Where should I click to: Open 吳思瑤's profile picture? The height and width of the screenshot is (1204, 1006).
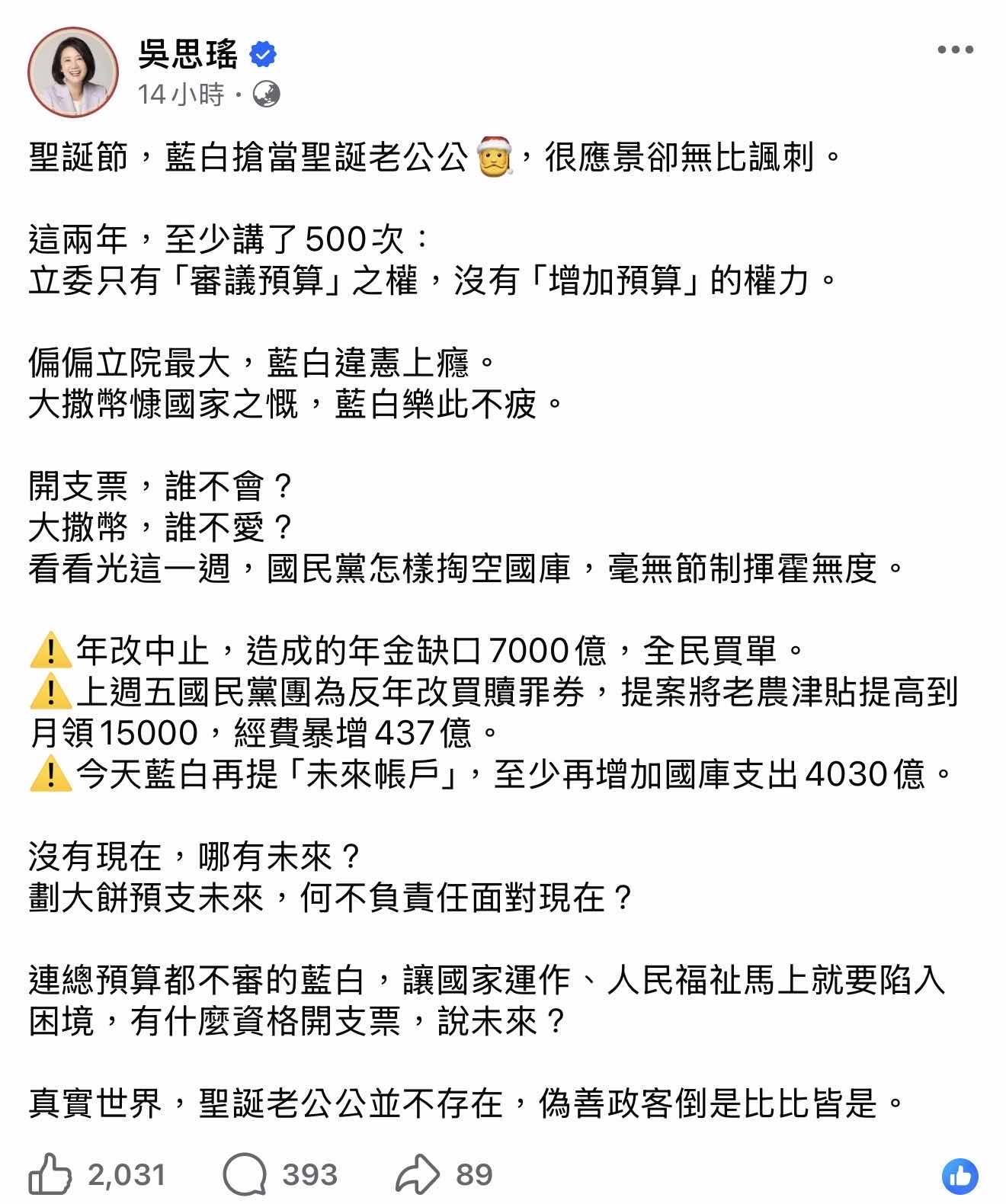tap(73, 72)
